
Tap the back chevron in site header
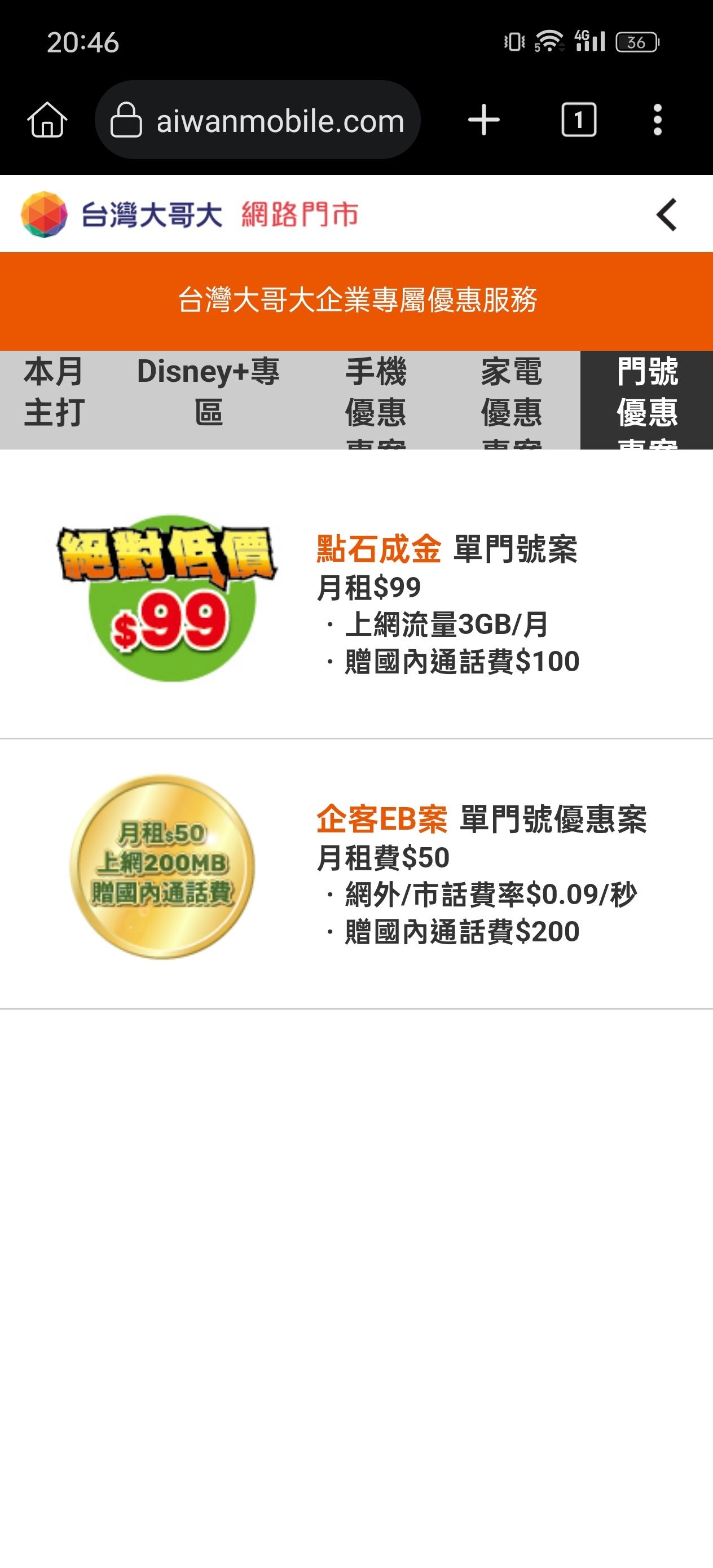[x=667, y=215]
